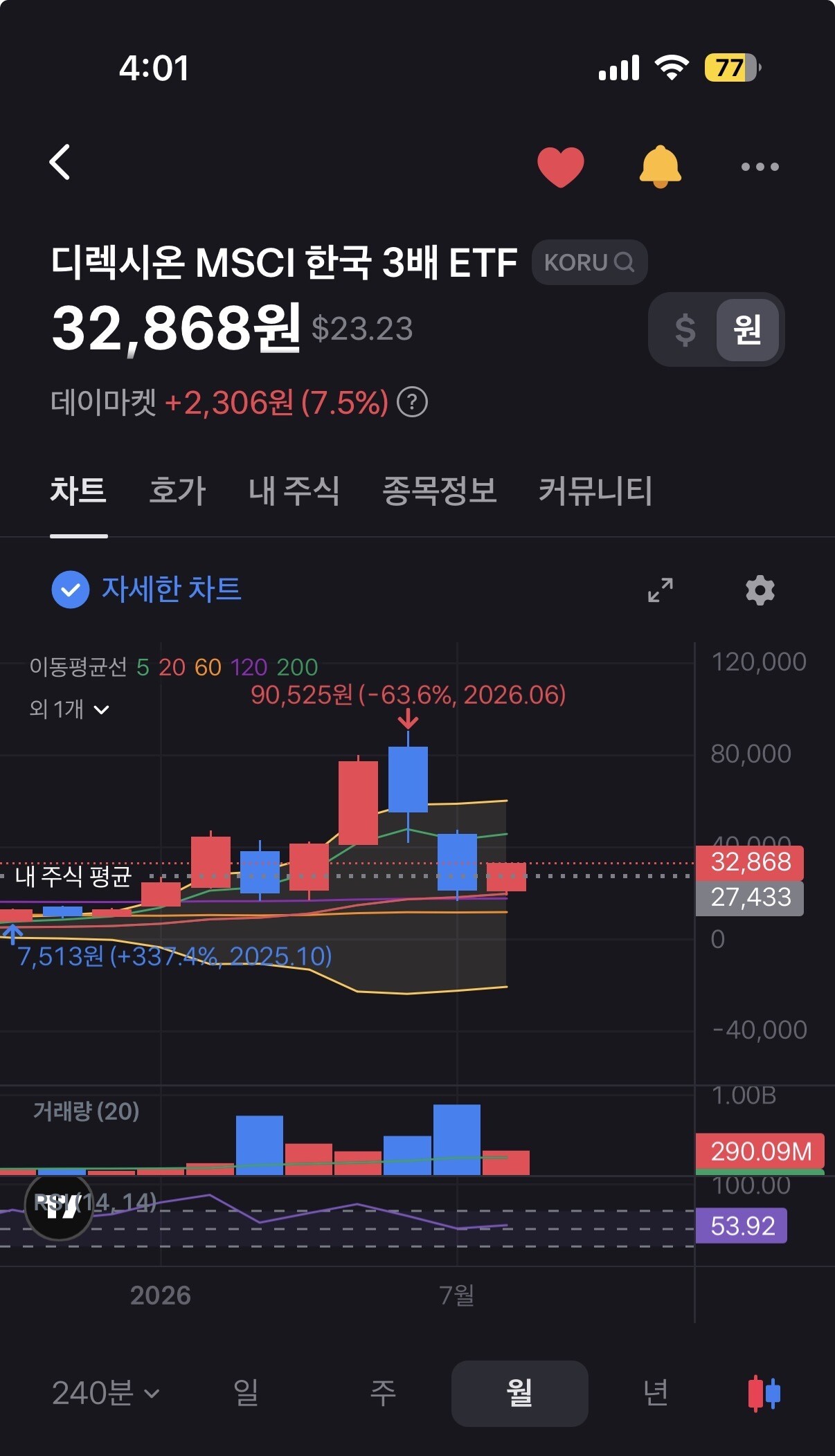Image resolution: width=835 pixels, height=1456 pixels.
Task: Tap the KORU ticker search chip
Action: (589, 262)
